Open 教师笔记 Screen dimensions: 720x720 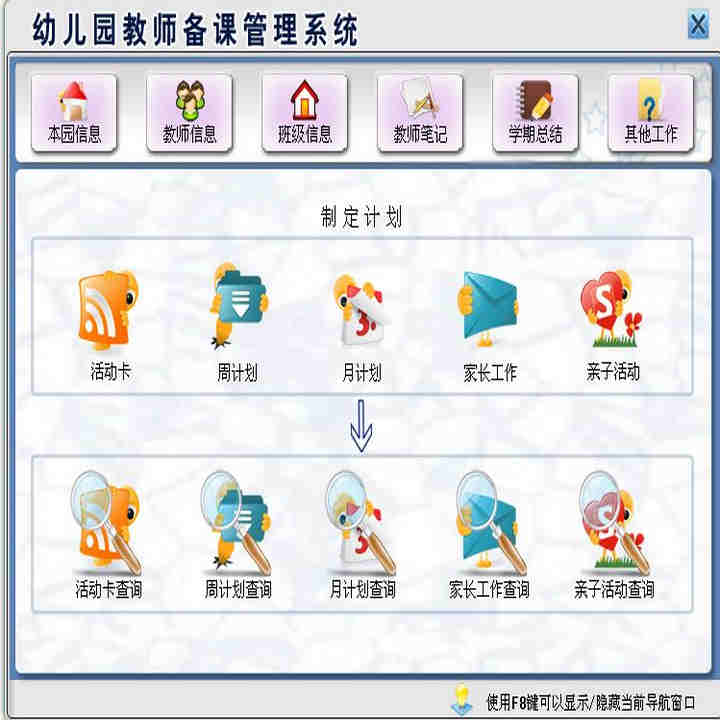pyautogui.click(x=420, y=113)
